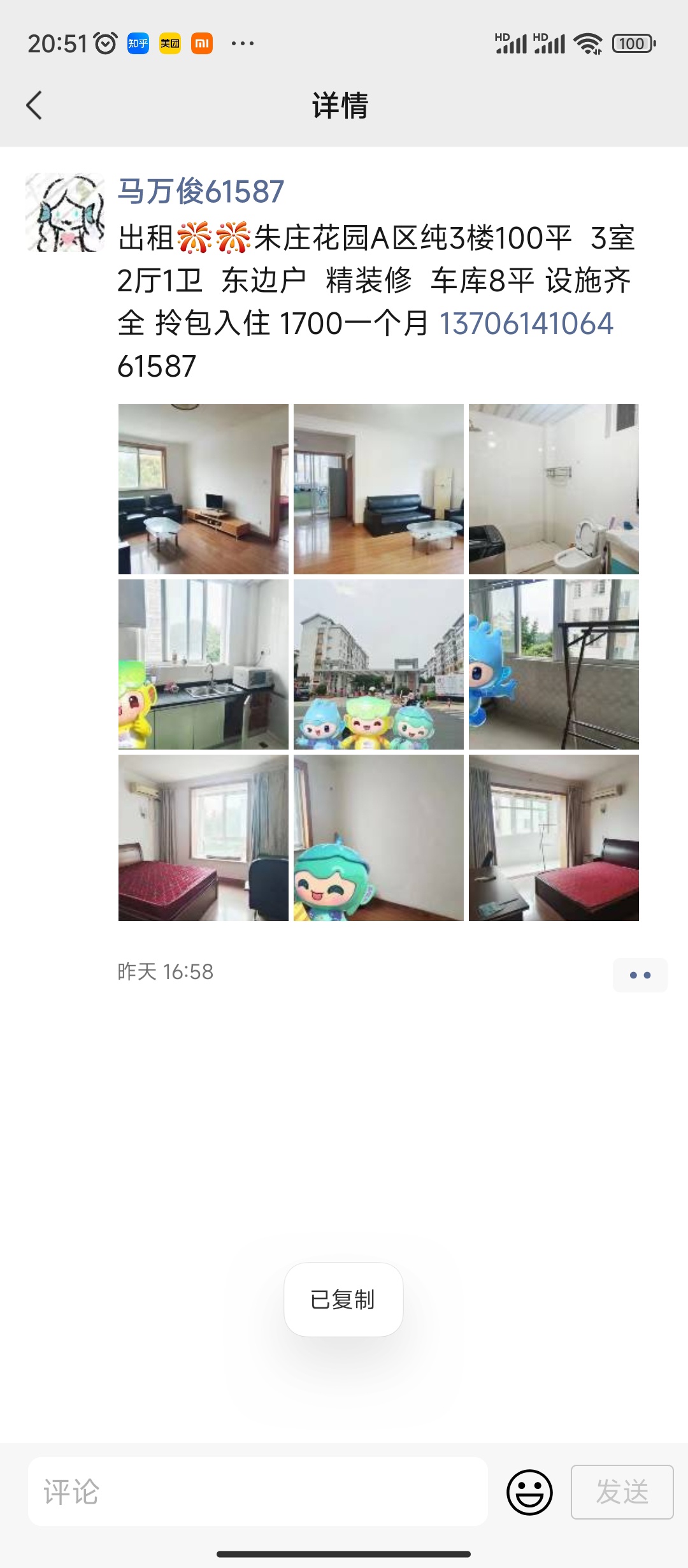Viewport: 688px width, 1568px height.
Task: Tap the poster name 马万俊61587
Action: pyautogui.click(x=201, y=191)
